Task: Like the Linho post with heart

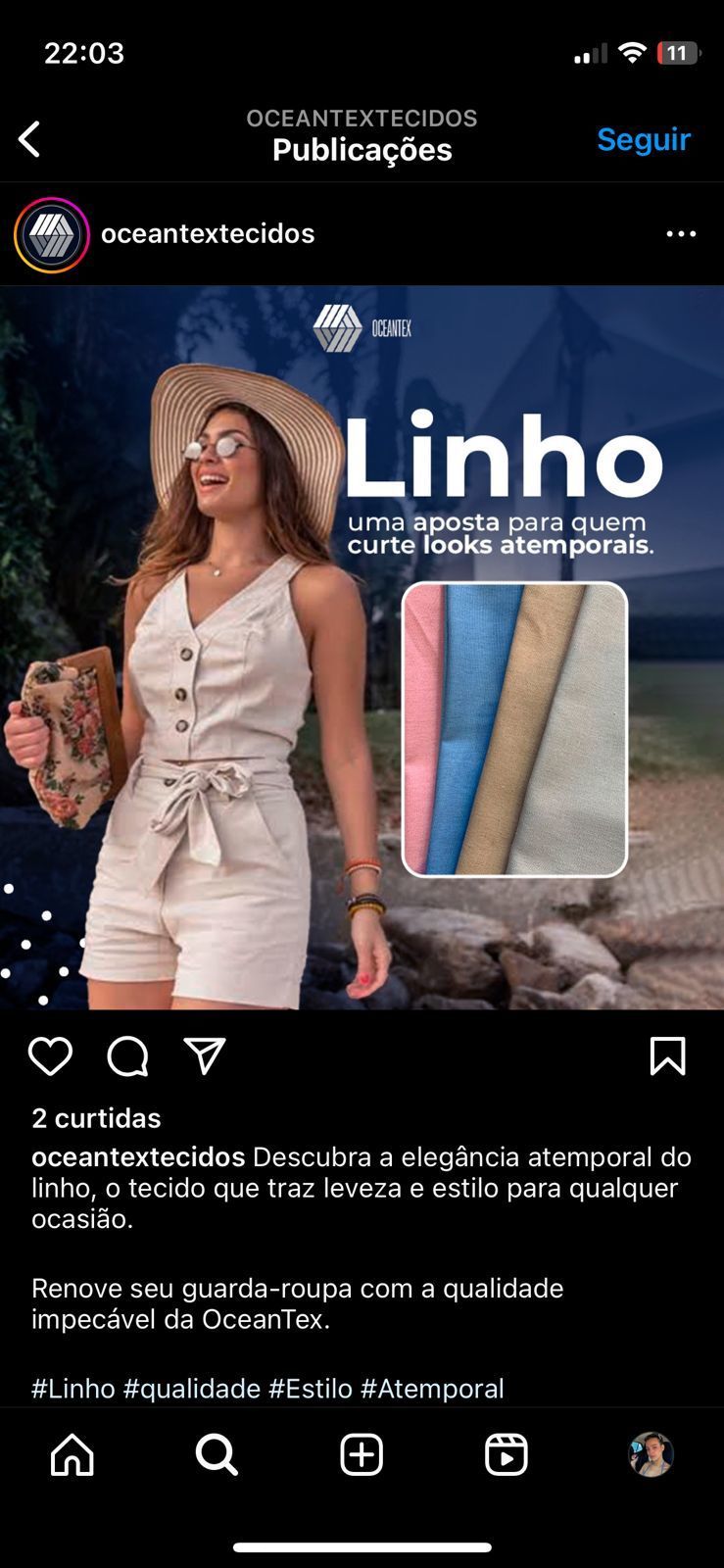Action: point(50,1056)
